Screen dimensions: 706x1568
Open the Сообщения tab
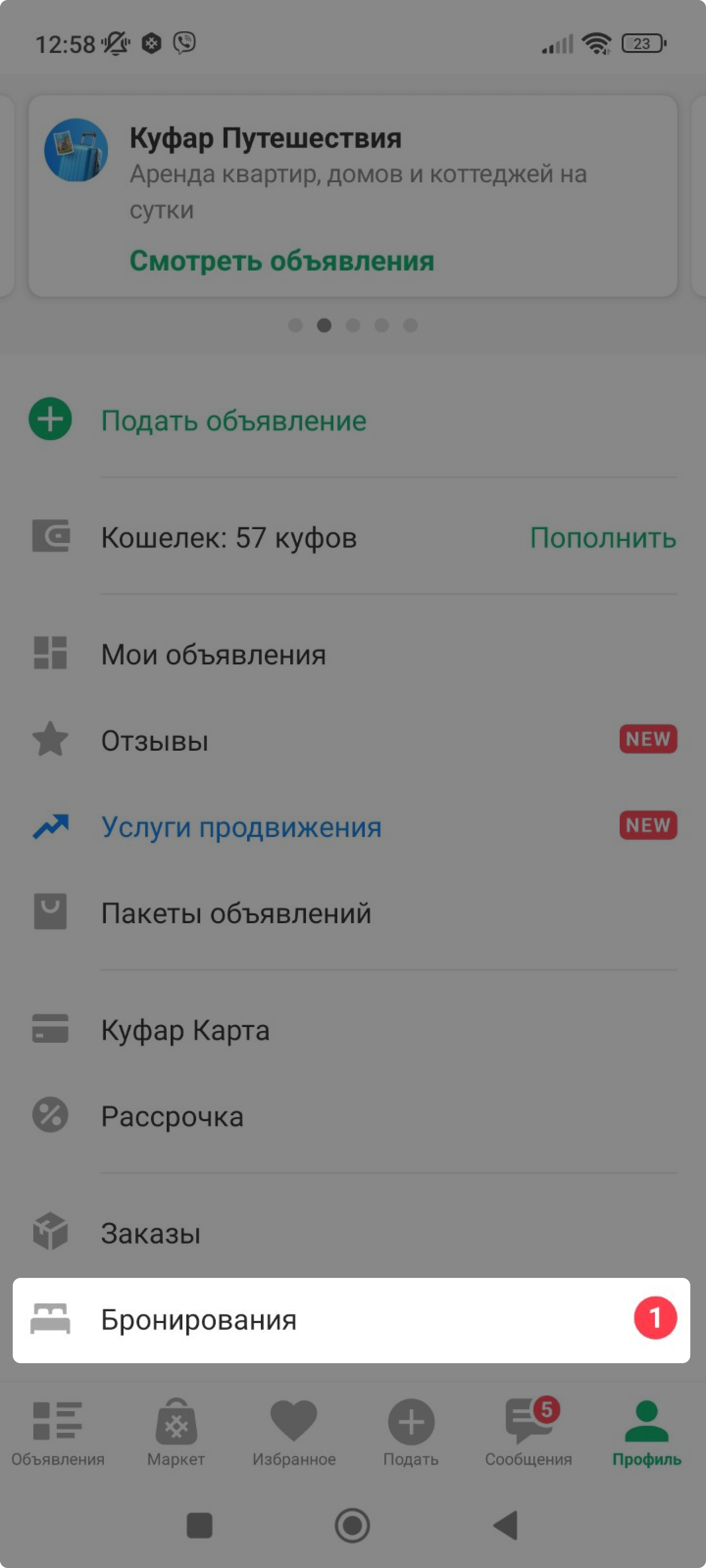[528, 1432]
